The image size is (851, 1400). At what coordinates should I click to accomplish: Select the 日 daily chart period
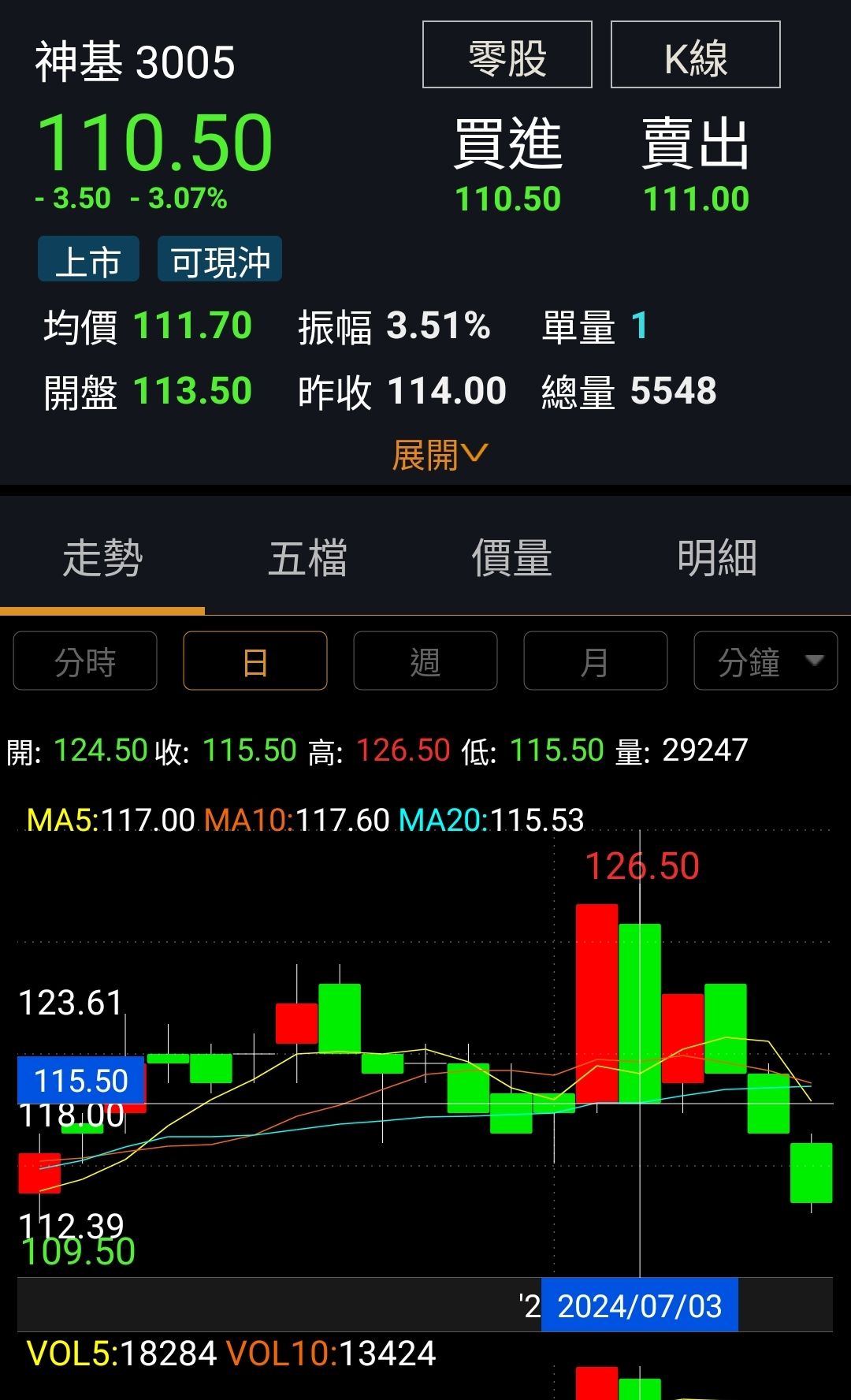pos(255,661)
